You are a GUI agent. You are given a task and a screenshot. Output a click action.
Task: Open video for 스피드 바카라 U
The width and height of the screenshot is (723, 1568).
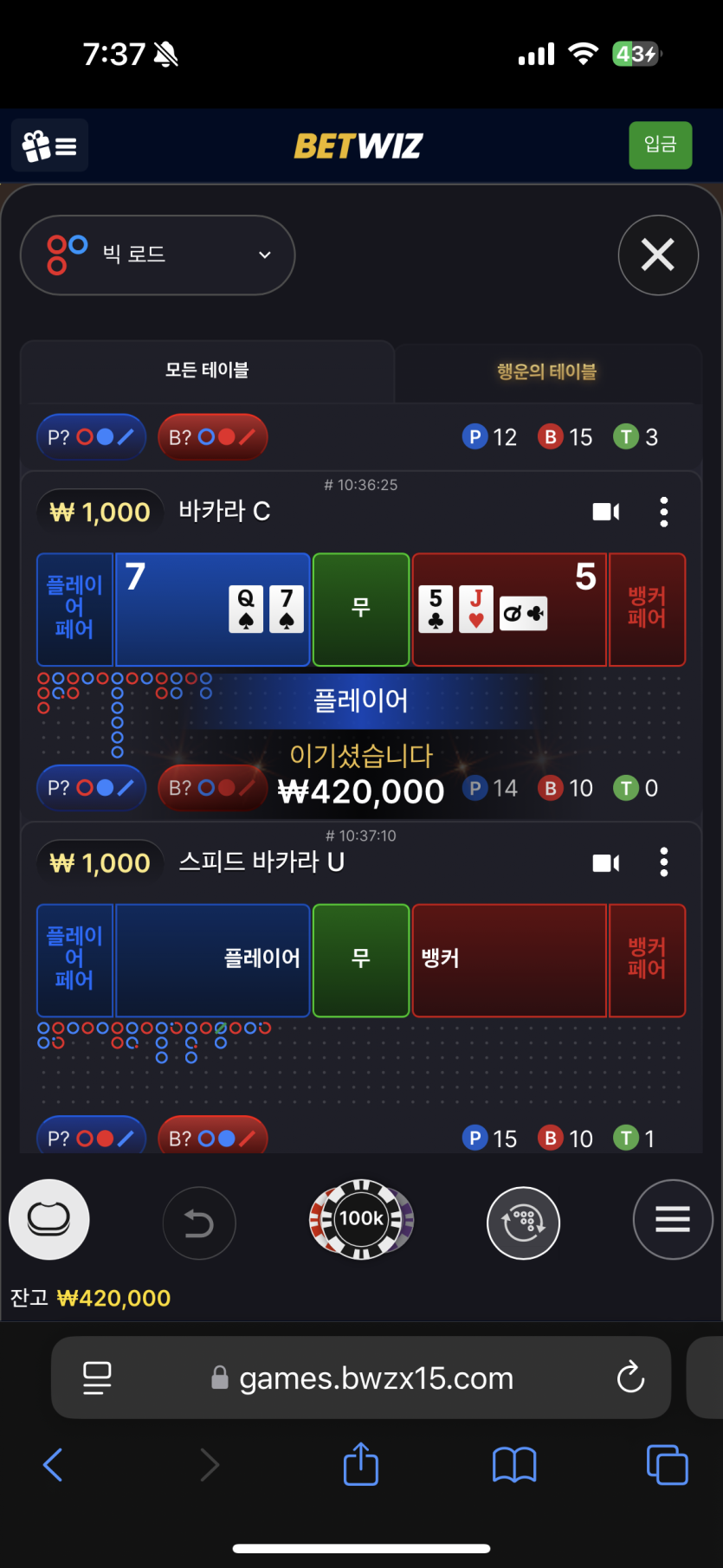click(605, 862)
